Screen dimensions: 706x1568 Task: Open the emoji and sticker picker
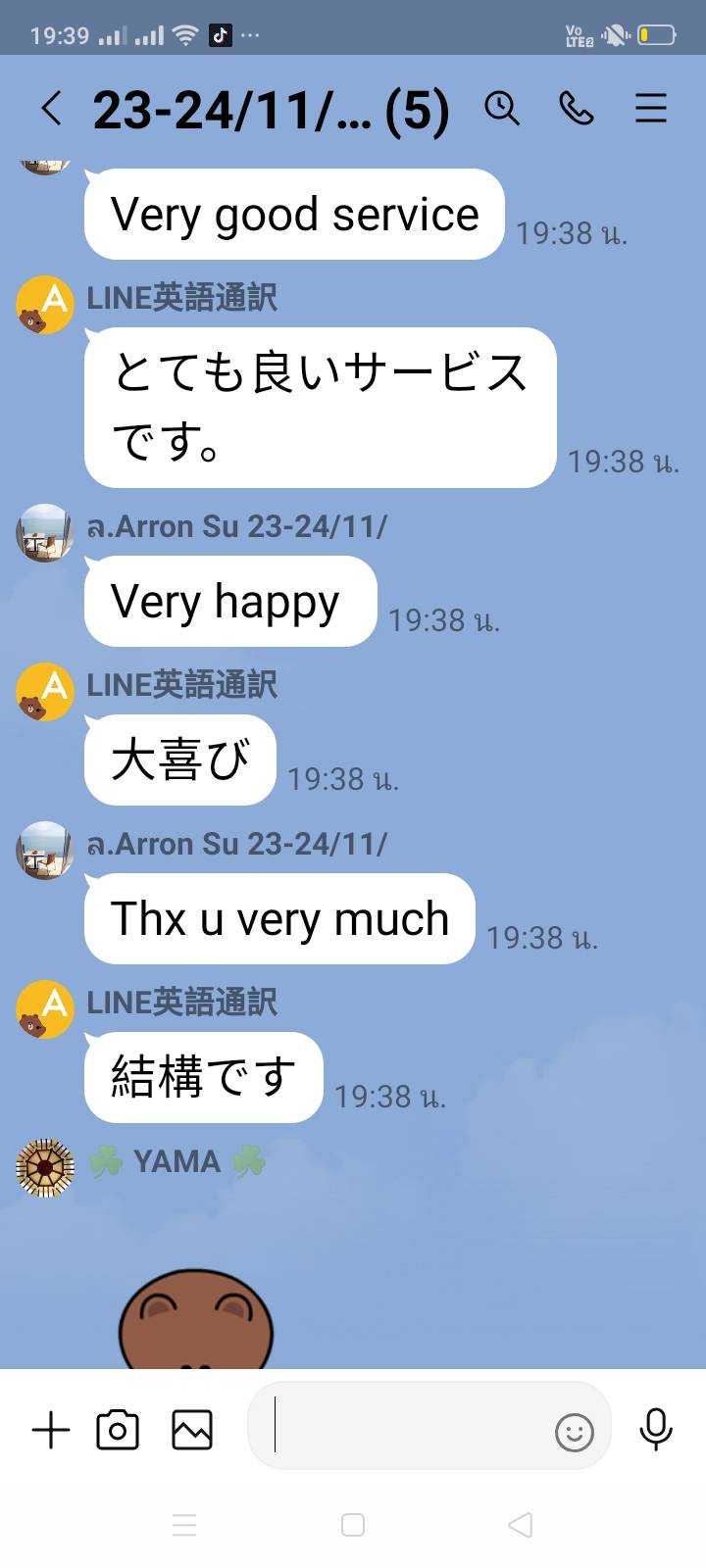(x=575, y=1433)
